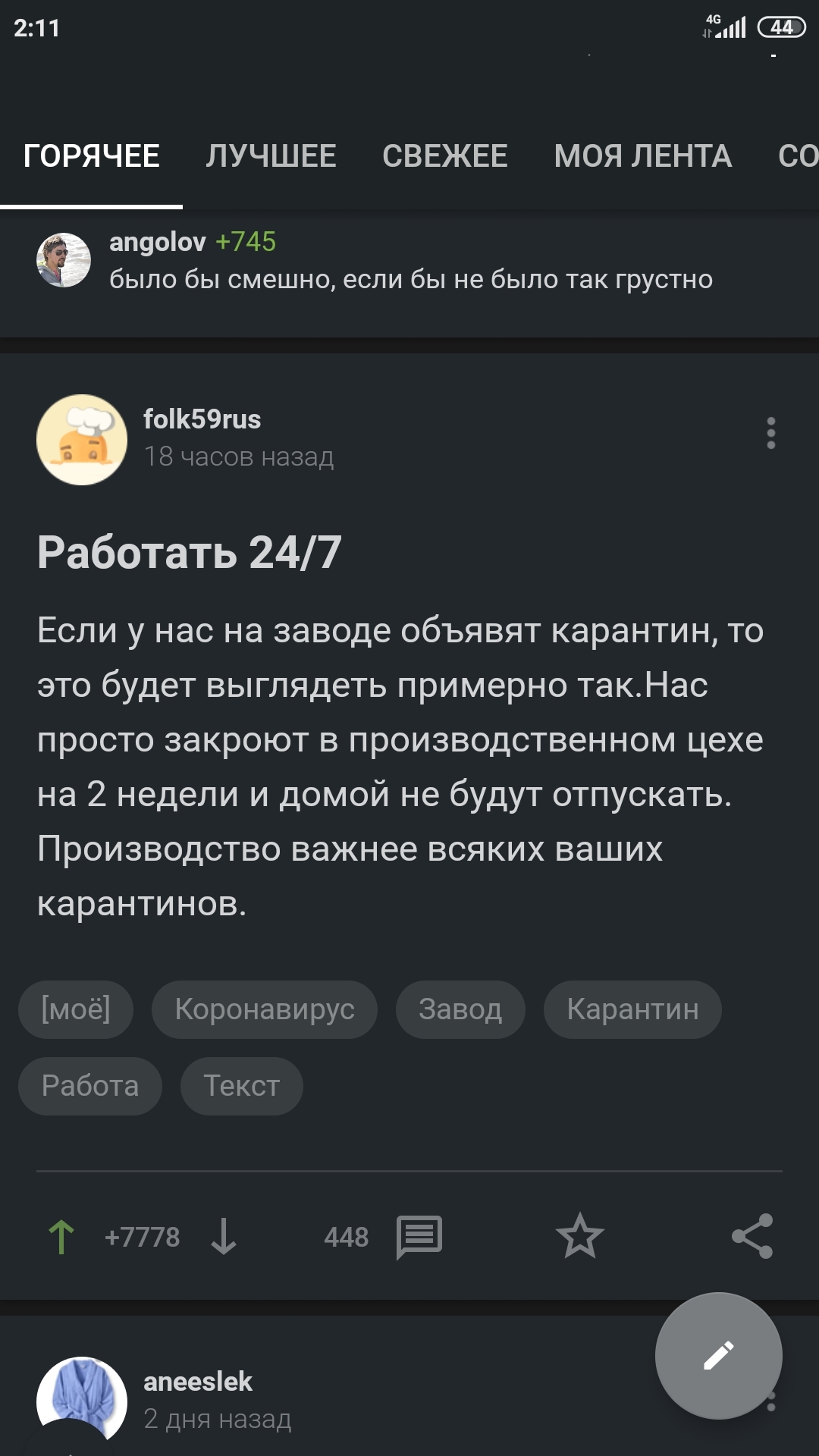
Task: Open the overflow menu on folk59rus post
Action: pyautogui.click(x=770, y=433)
